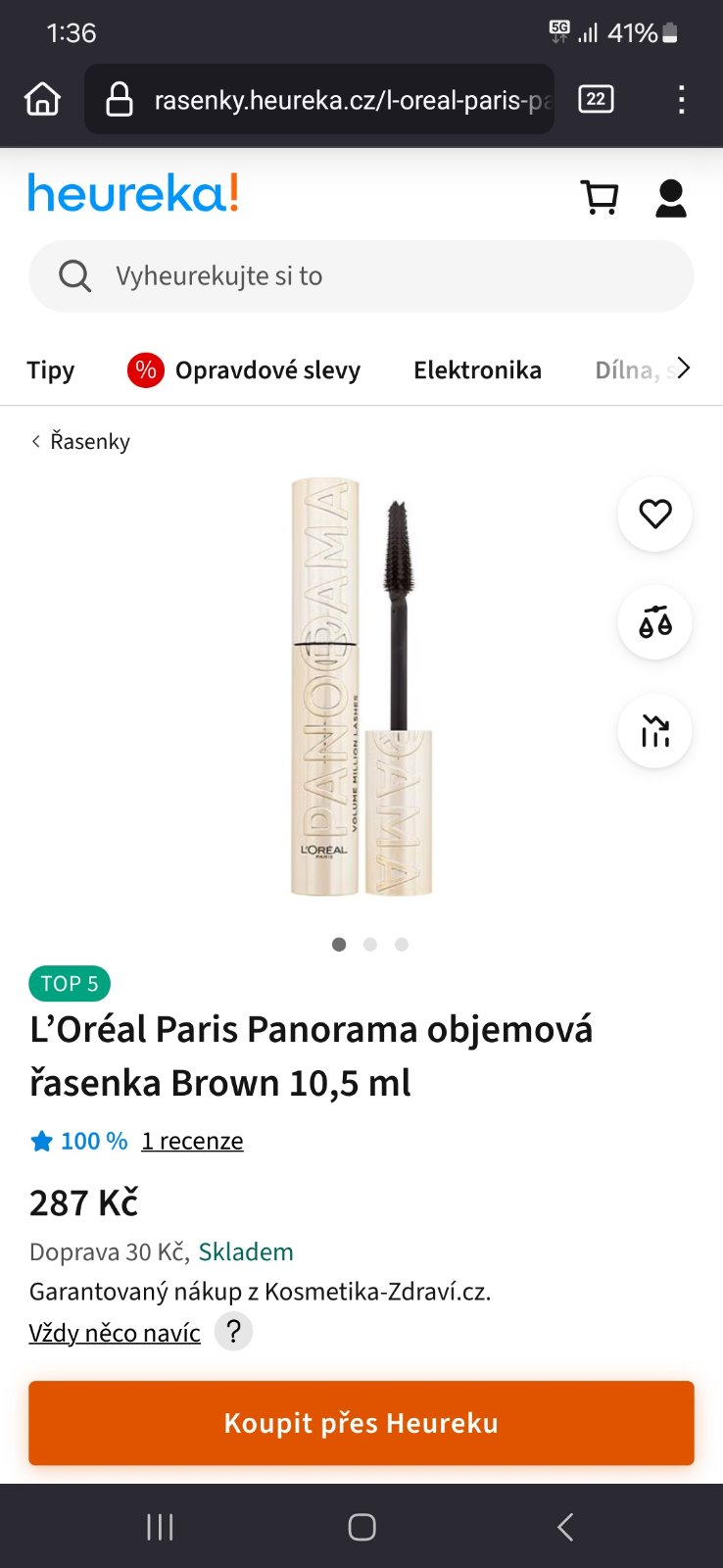Screen dimensions: 723x1568
Task: Buy with Koupit přes Heureku button
Action: pos(361,1423)
